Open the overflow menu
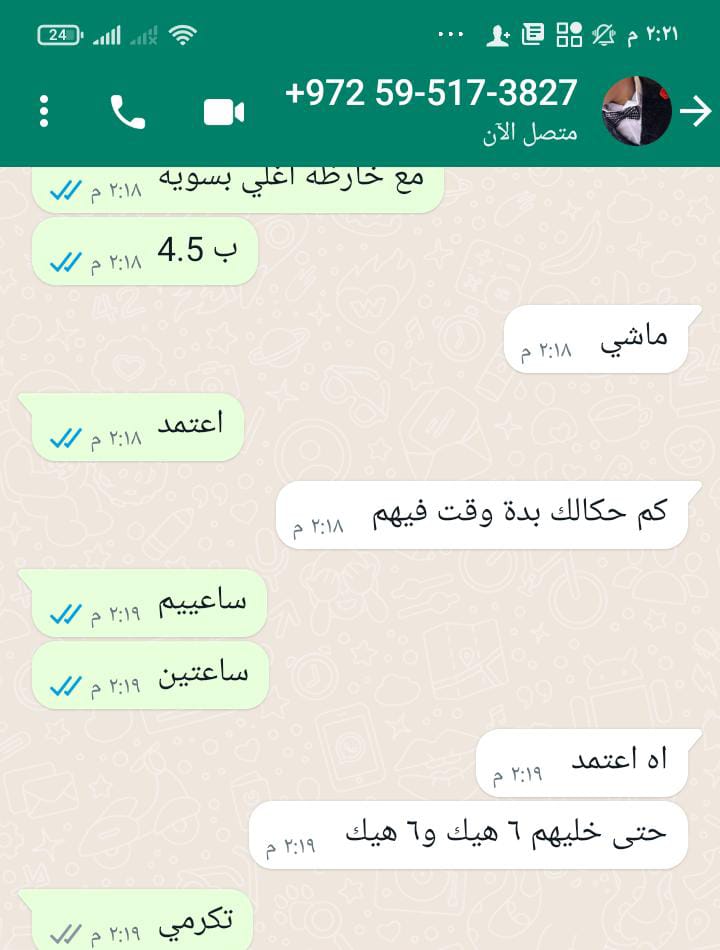This screenshot has height=950, width=720. coord(44,111)
